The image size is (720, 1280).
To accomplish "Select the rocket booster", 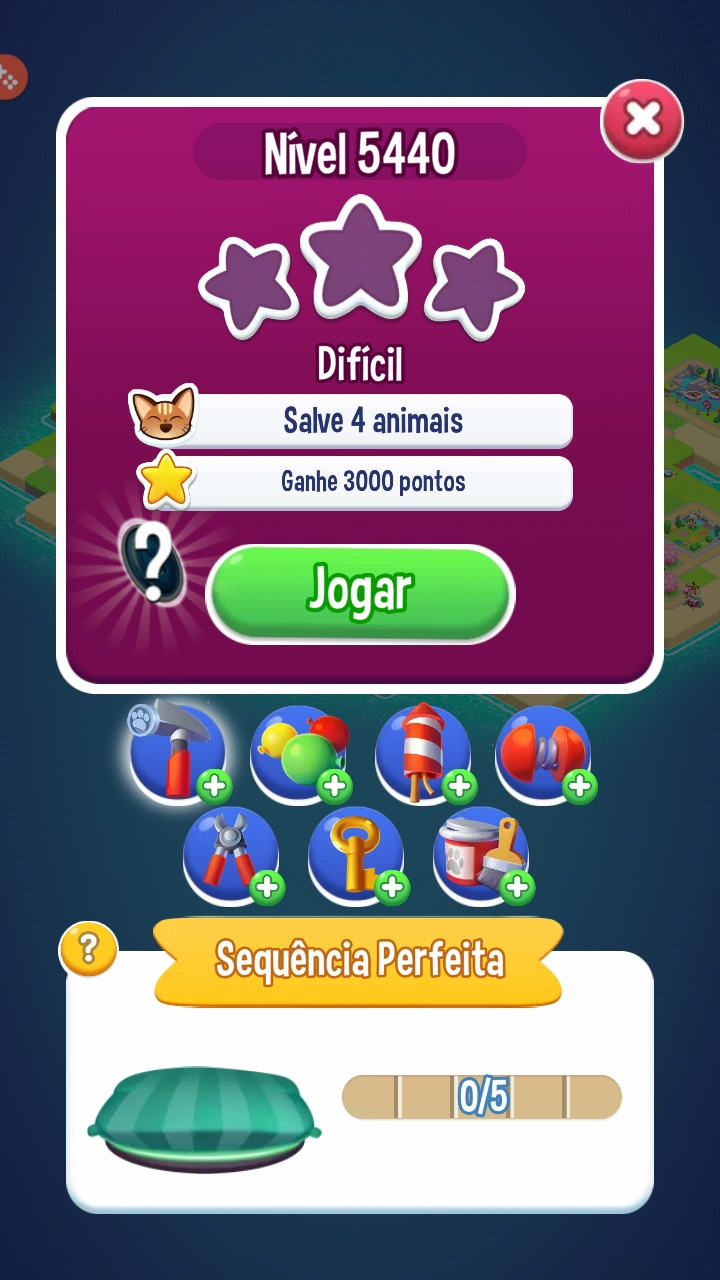I will coord(423,755).
